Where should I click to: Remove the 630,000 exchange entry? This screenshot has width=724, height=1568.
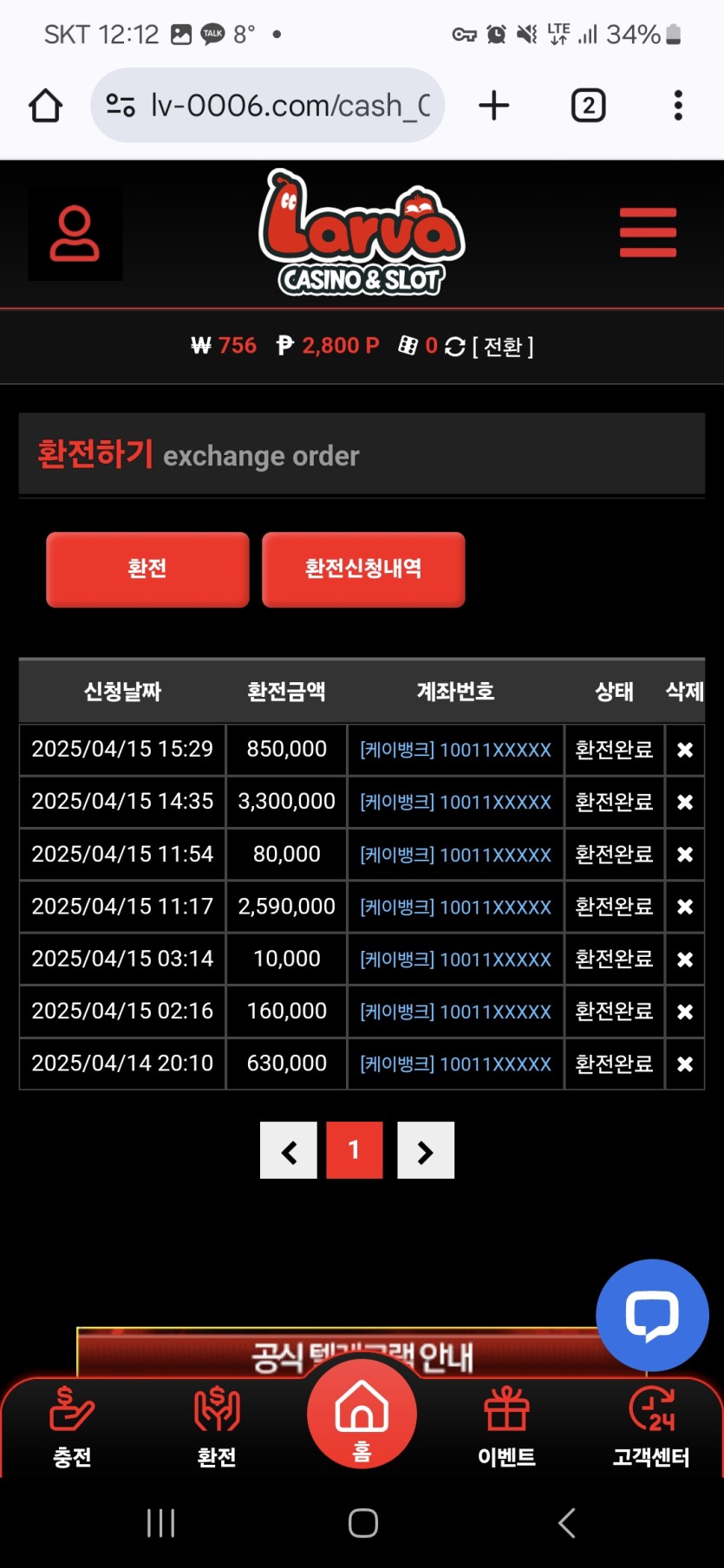tap(685, 1064)
